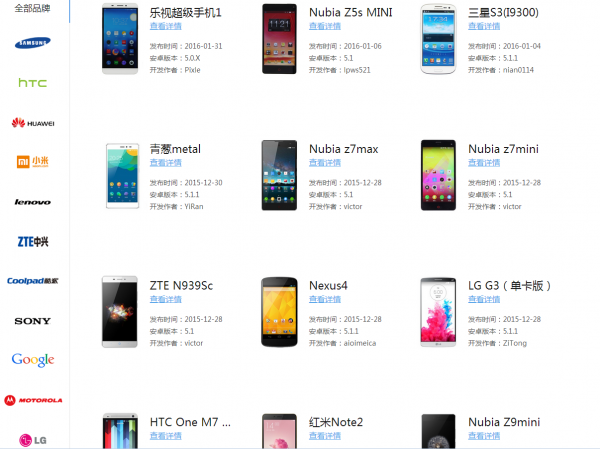The height and width of the screenshot is (449, 600).
Task: Filter by ZTE中兴 brand
Action: (x=33, y=241)
